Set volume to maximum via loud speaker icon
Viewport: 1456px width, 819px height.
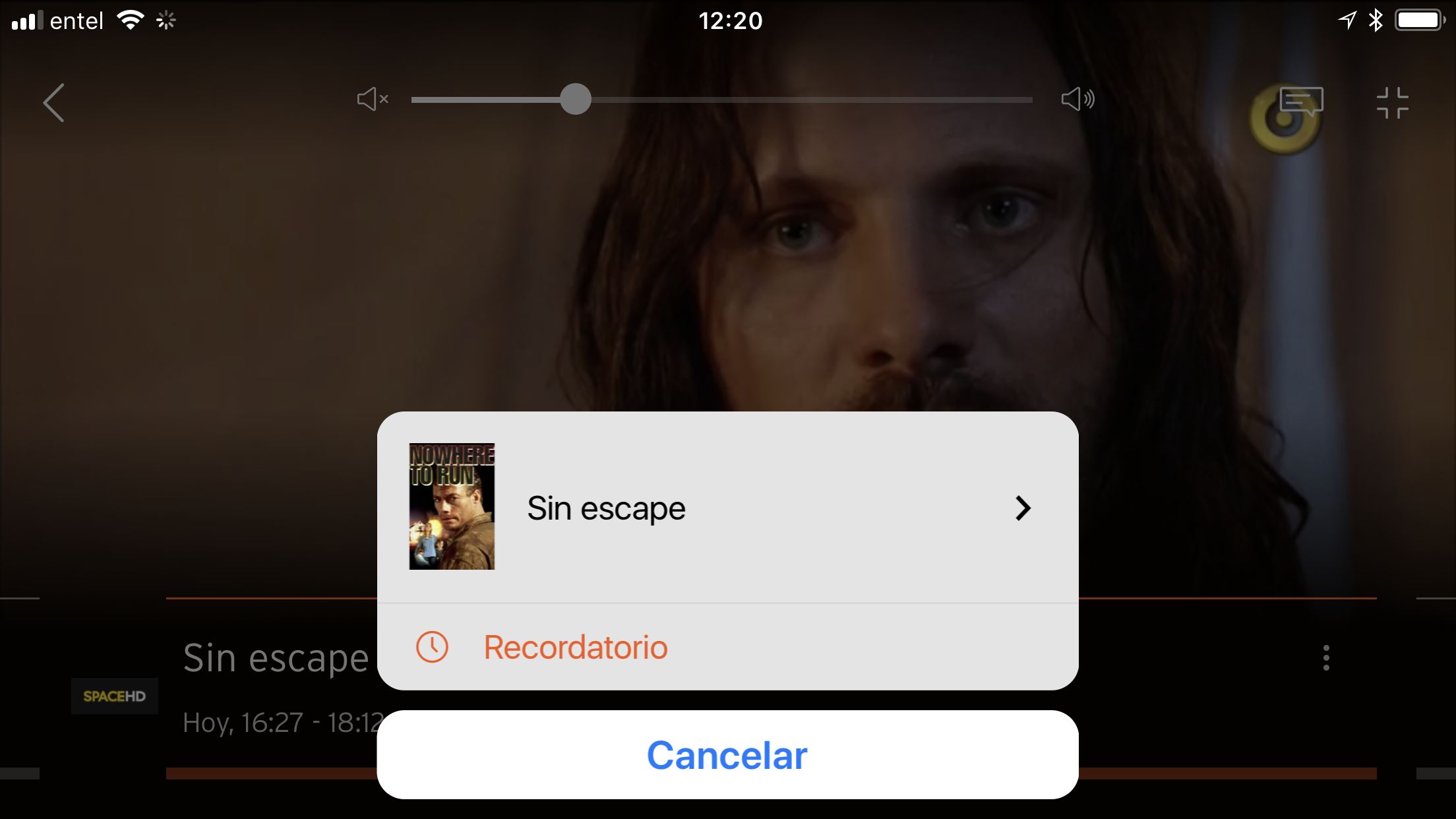1077,100
